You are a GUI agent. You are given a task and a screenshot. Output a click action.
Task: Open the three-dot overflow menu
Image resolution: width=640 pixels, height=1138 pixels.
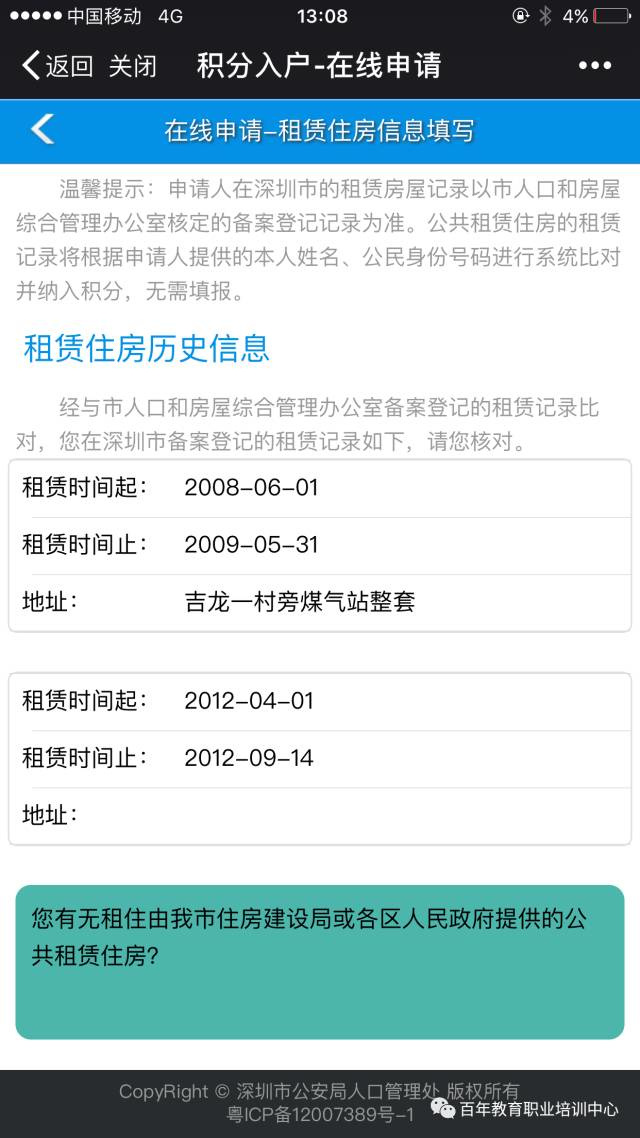595,66
